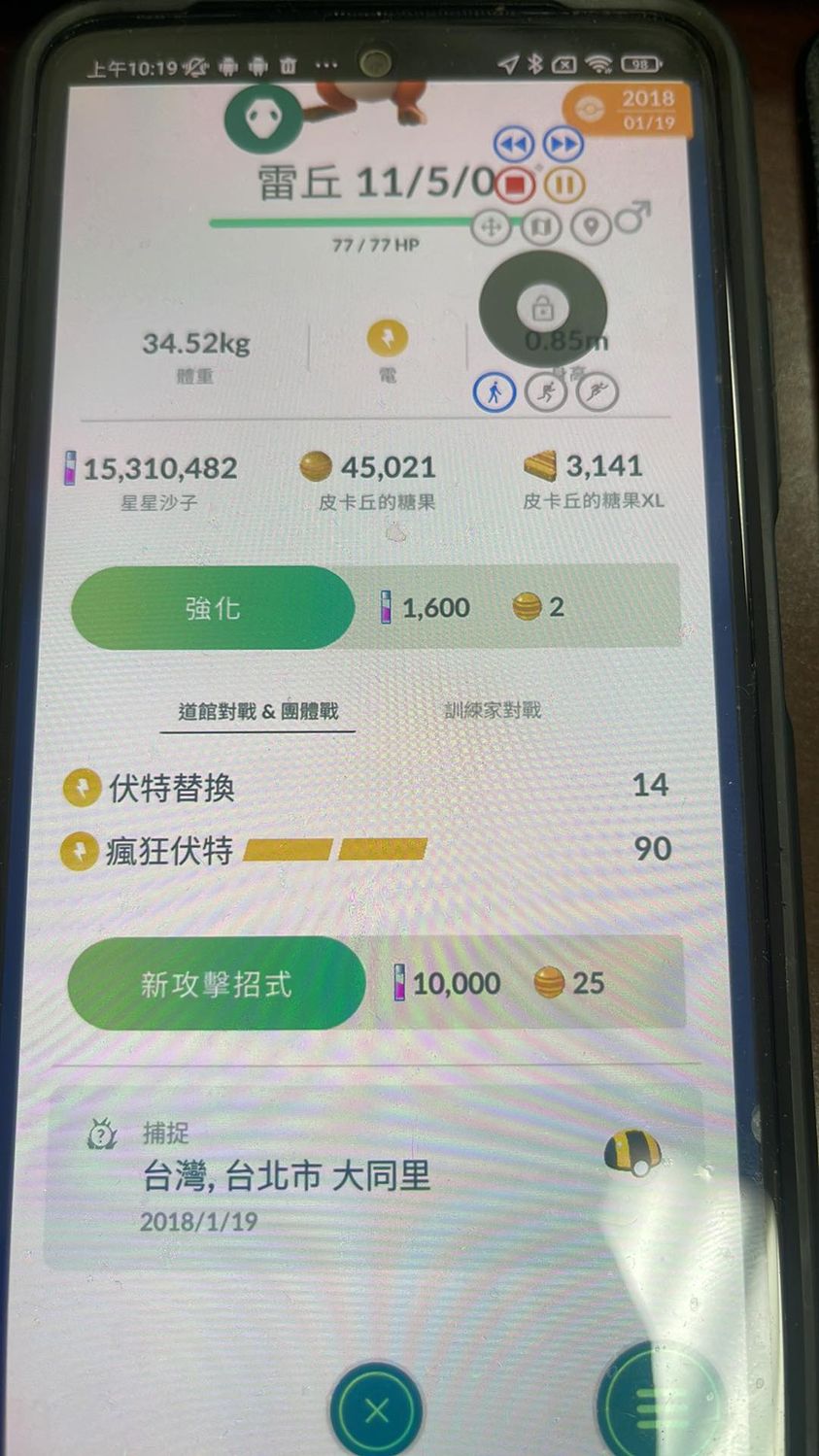
Task: Open the map icon in the overlay
Action: [541, 227]
